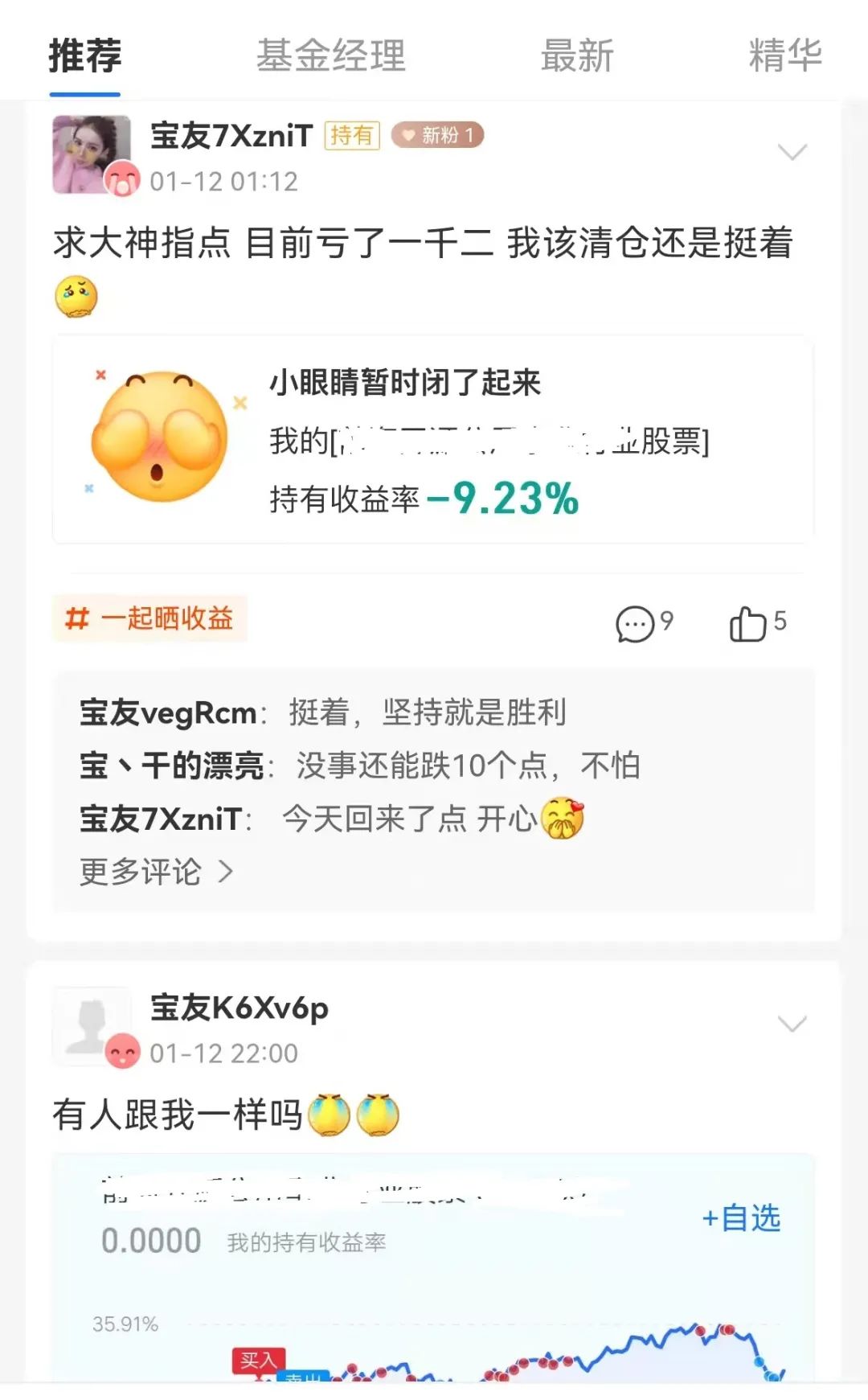Select the 推荐 tab
Viewport: 868px width, 1400px height.
[85, 55]
